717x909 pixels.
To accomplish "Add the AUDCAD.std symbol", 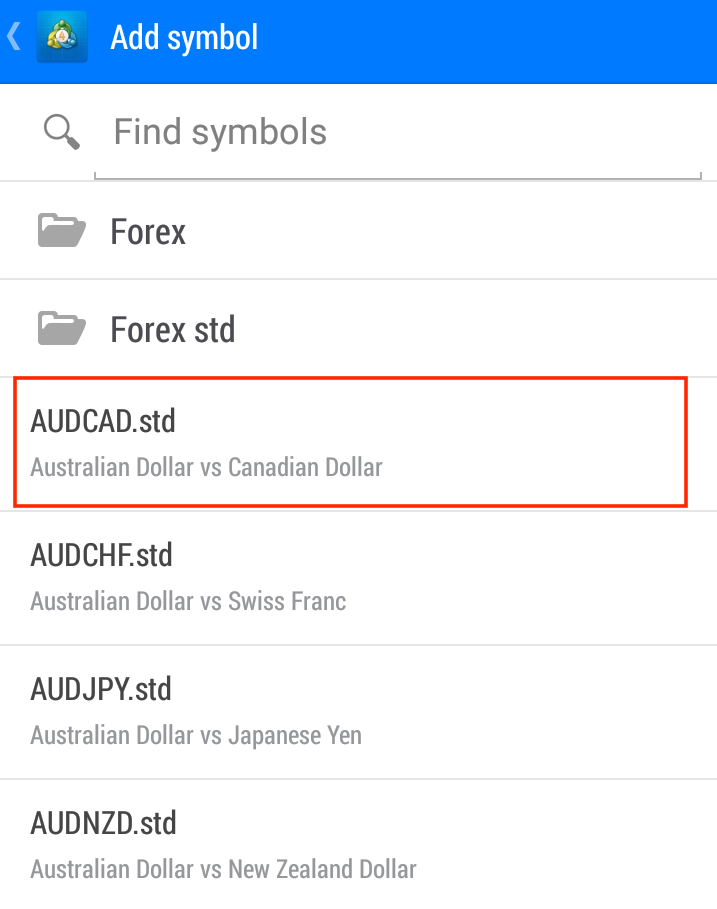I will click(350, 441).
